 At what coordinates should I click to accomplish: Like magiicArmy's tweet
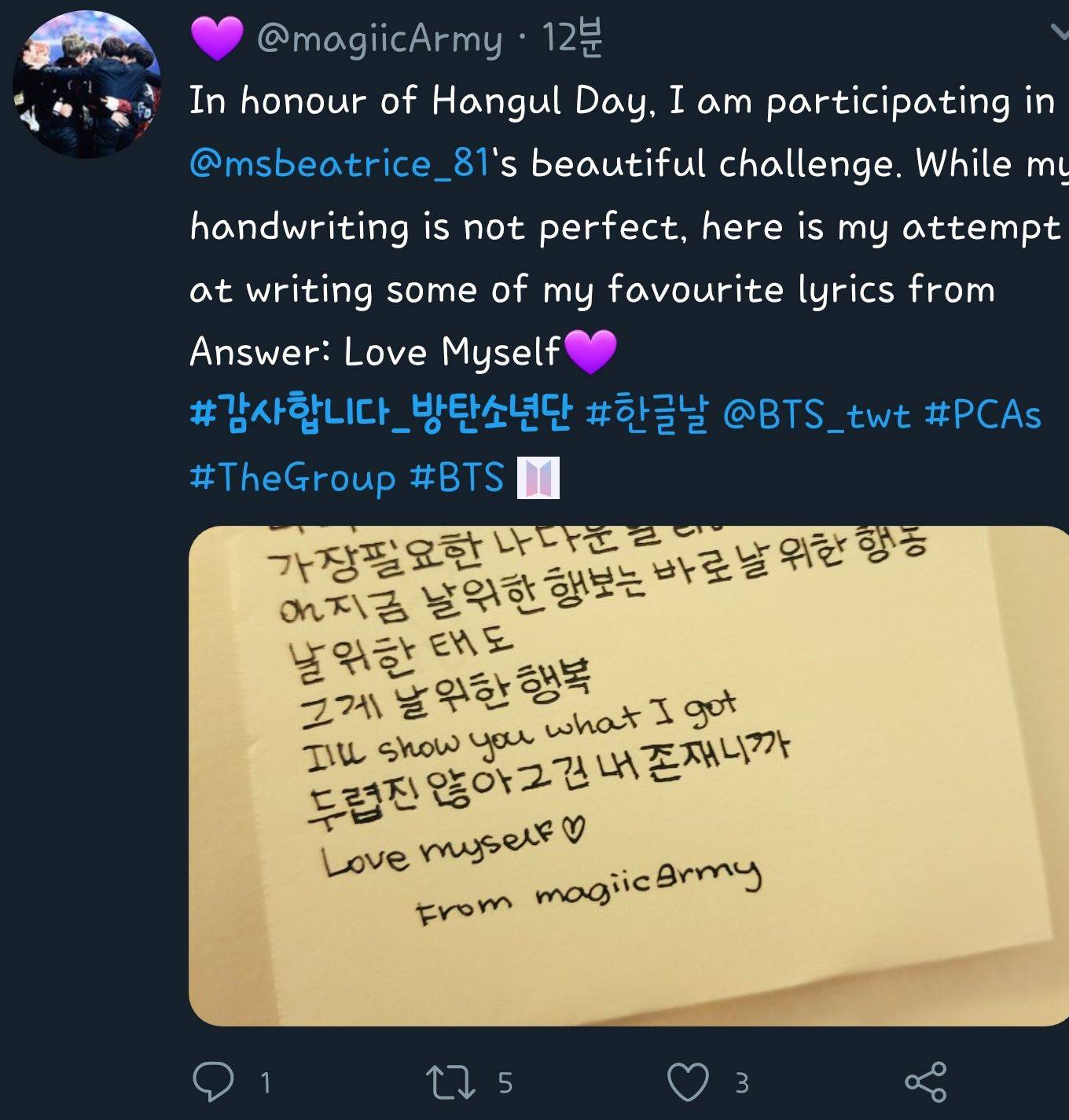tap(688, 1081)
